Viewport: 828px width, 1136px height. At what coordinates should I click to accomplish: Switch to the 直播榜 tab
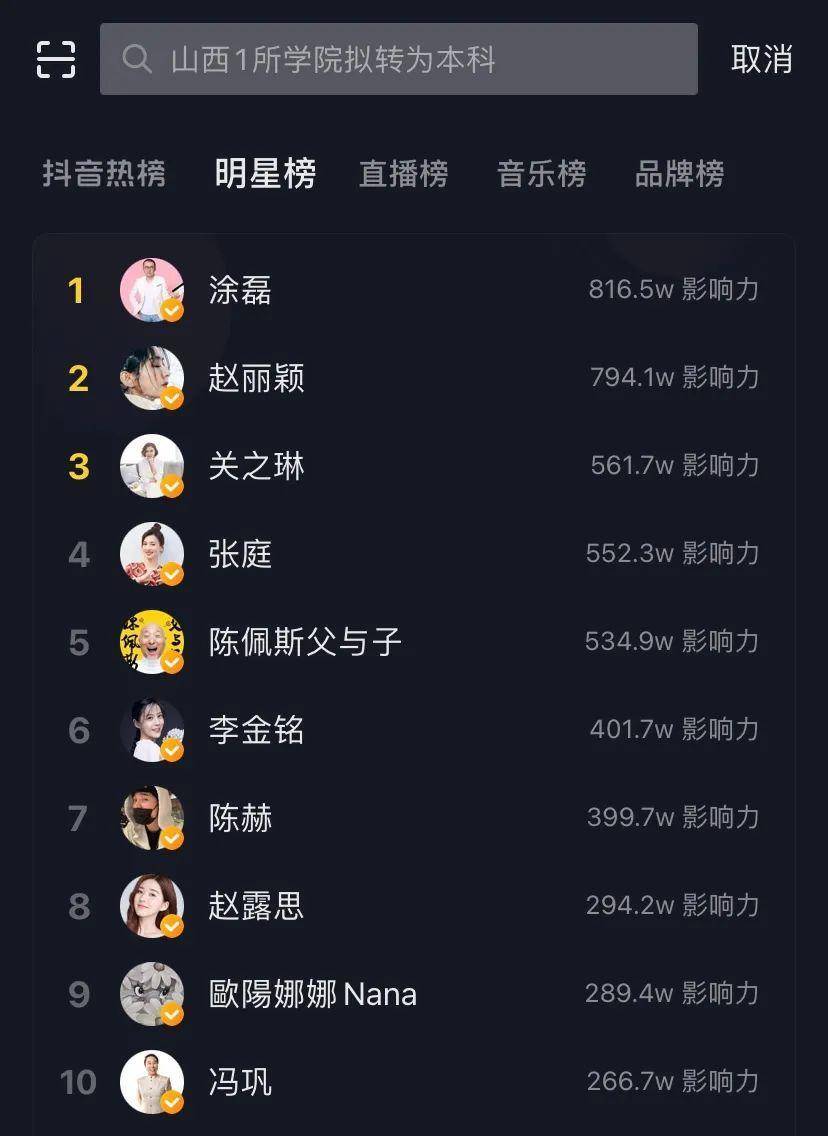403,174
